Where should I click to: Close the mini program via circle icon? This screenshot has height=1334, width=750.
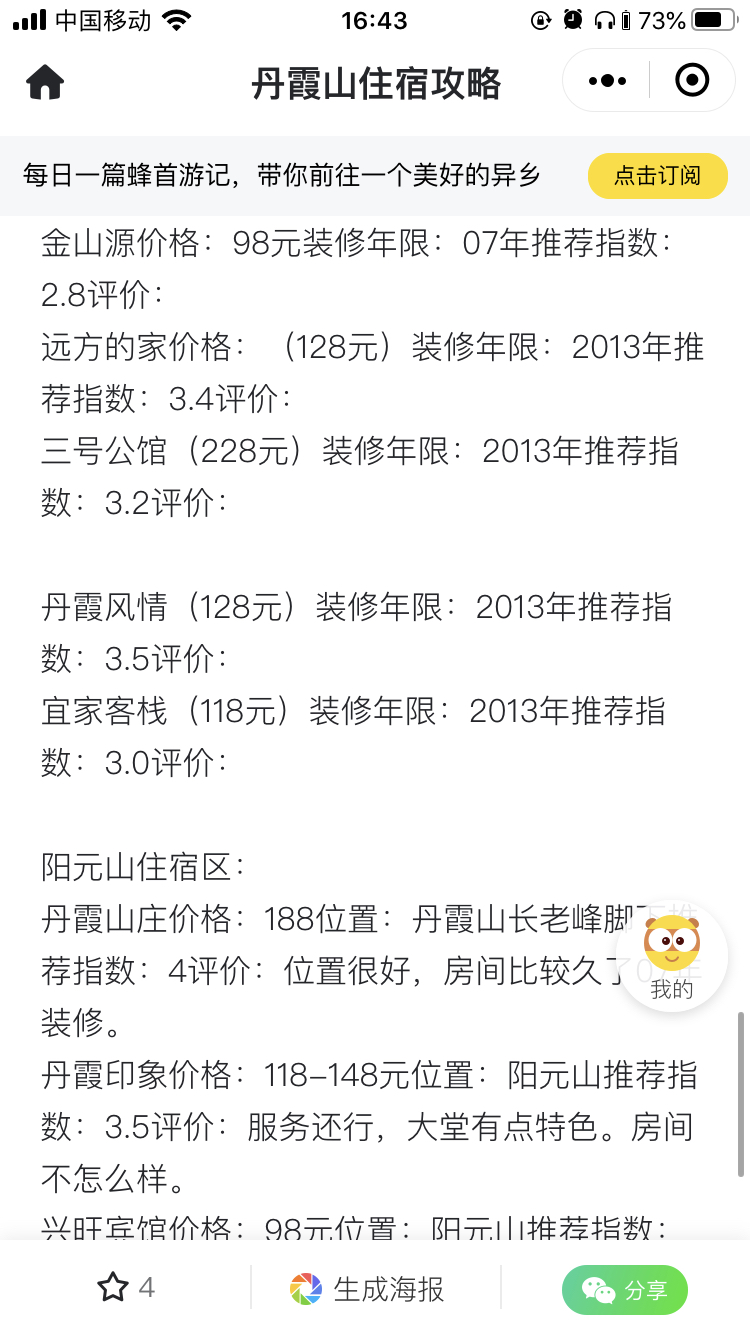tap(692, 81)
